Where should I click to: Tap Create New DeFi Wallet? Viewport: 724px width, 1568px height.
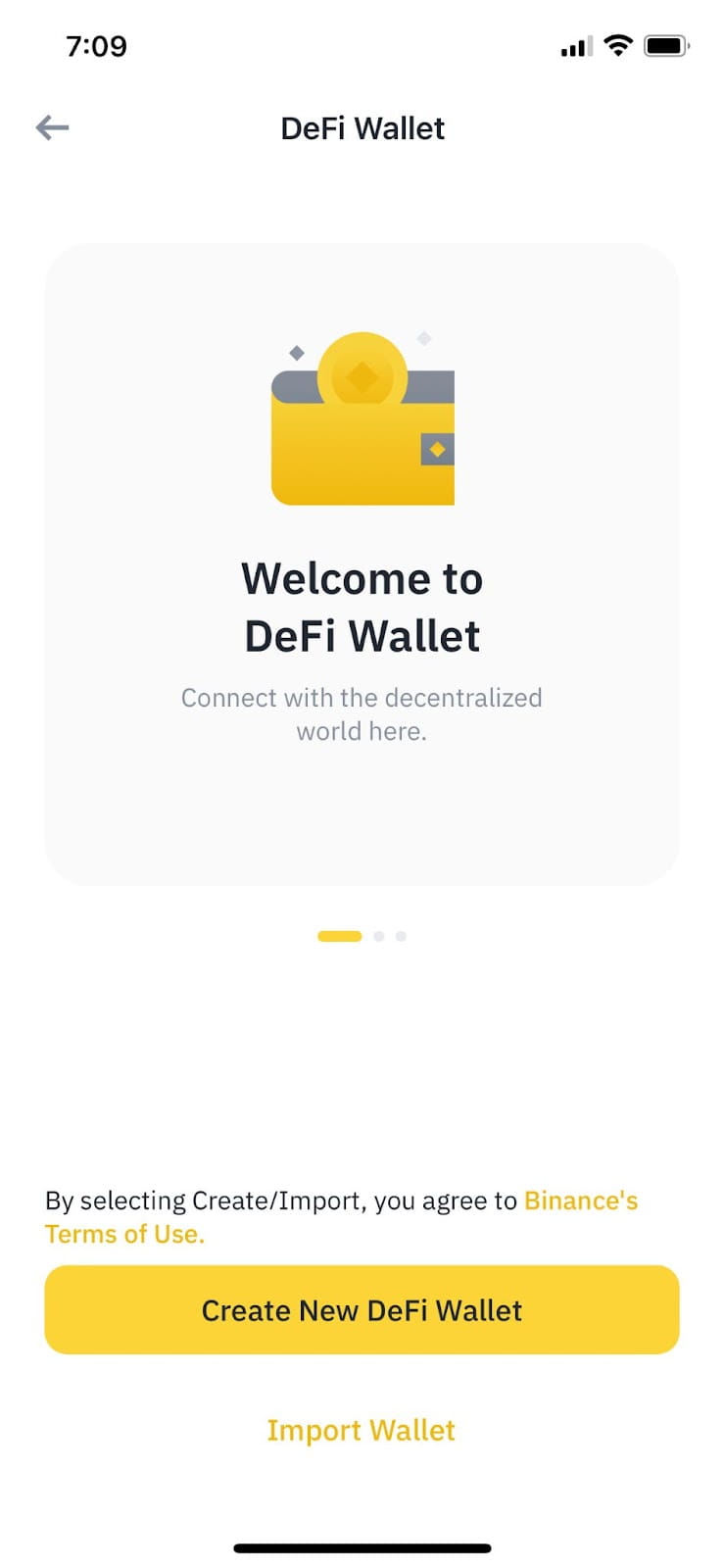(x=362, y=1310)
